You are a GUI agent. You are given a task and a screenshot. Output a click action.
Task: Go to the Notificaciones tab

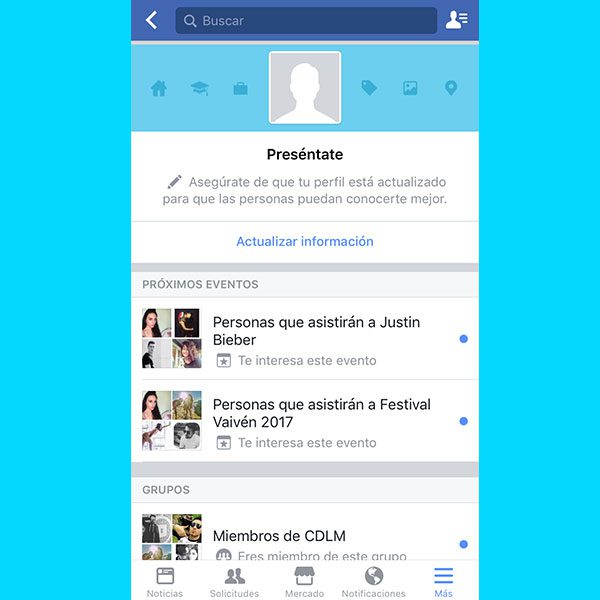(374, 582)
